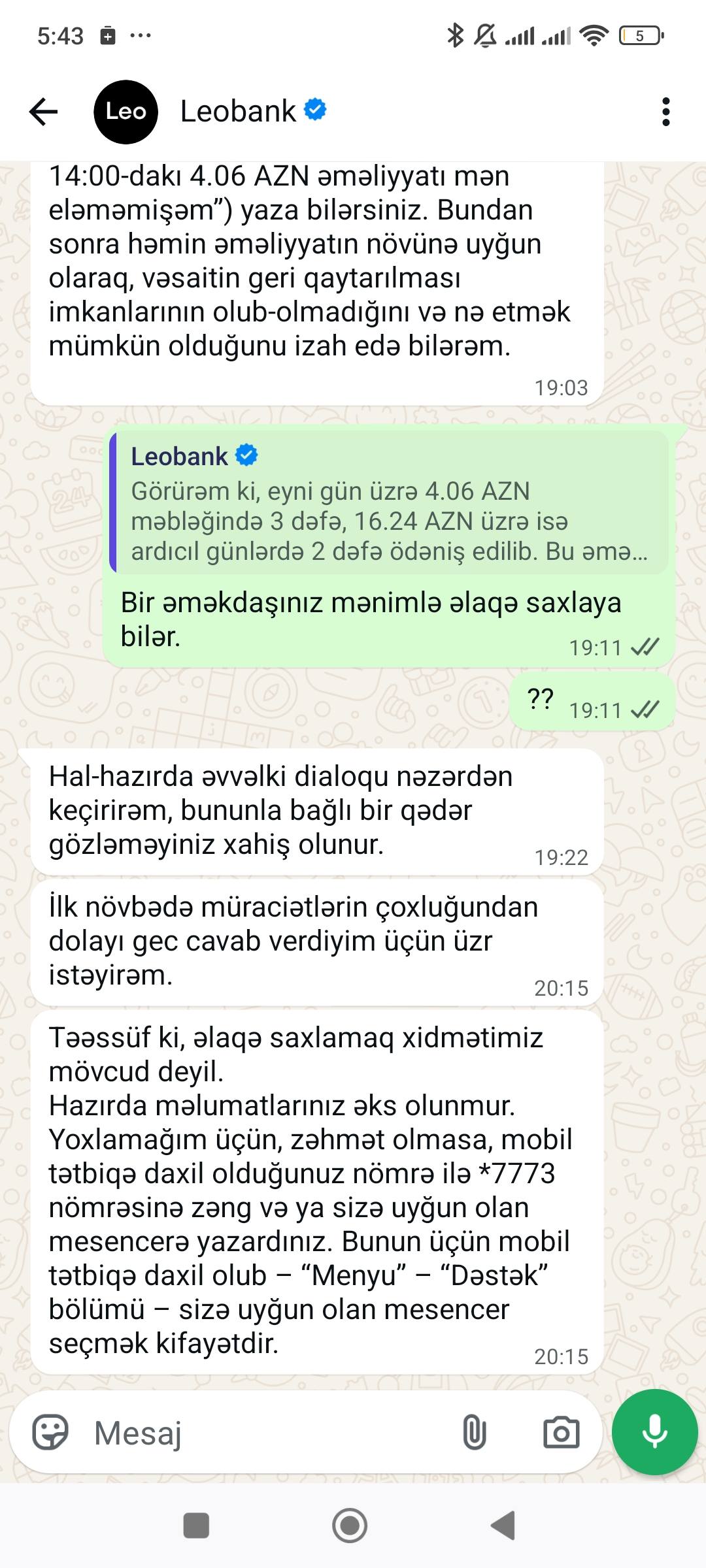Image resolution: width=706 pixels, height=1568 pixels.
Task: Jump to the quoted Leobank message
Action: [389, 503]
